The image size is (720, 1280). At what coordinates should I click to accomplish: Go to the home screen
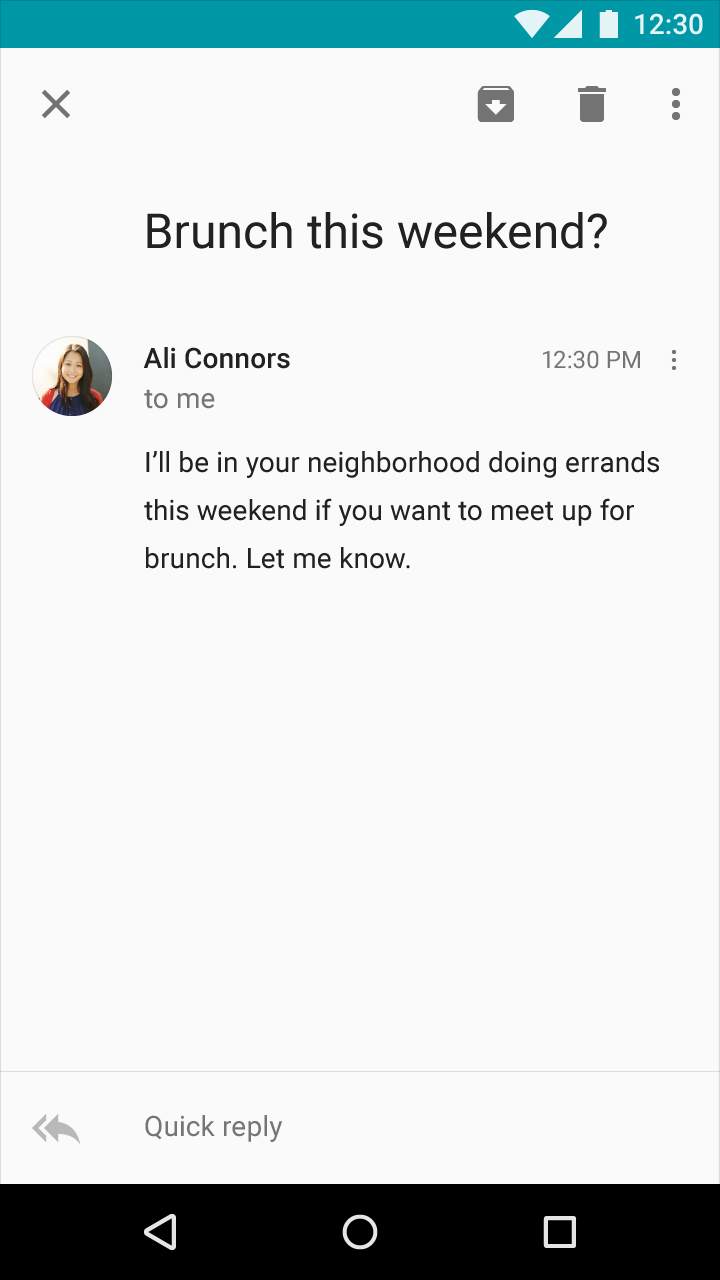(360, 1232)
